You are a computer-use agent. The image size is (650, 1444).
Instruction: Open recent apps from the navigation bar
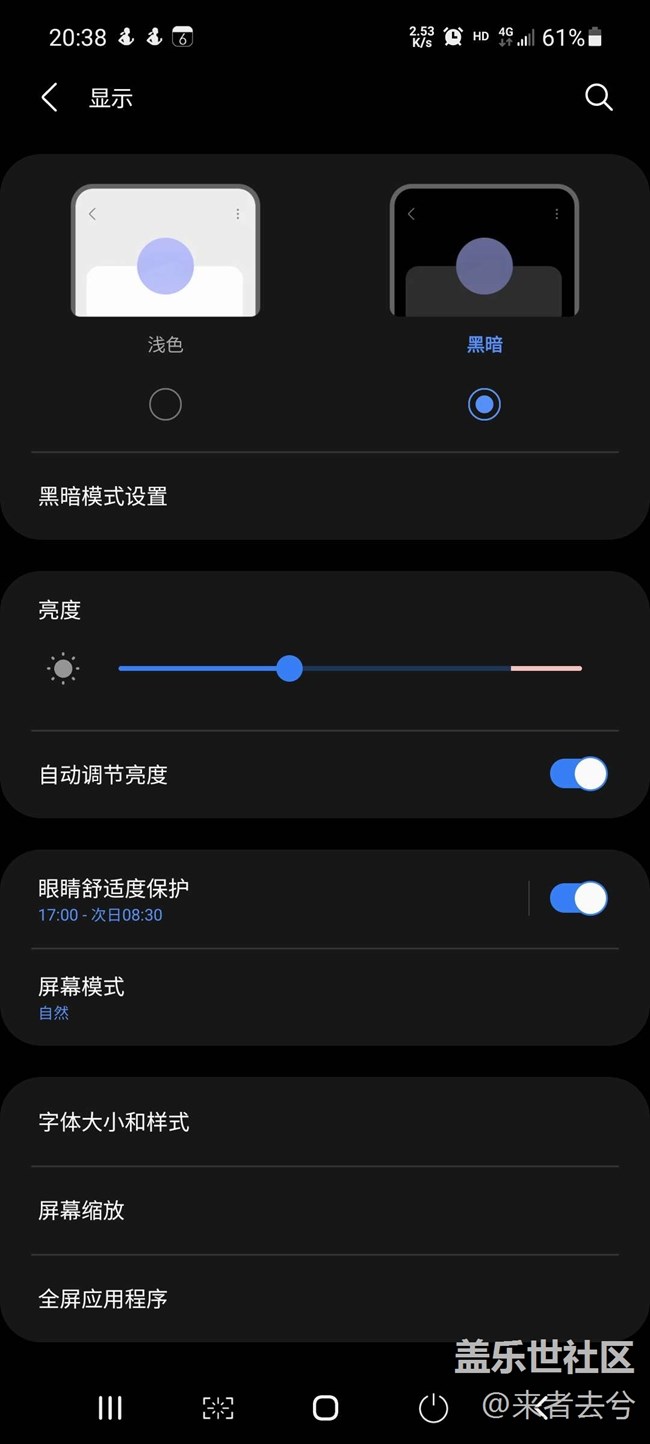pos(110,1408)
